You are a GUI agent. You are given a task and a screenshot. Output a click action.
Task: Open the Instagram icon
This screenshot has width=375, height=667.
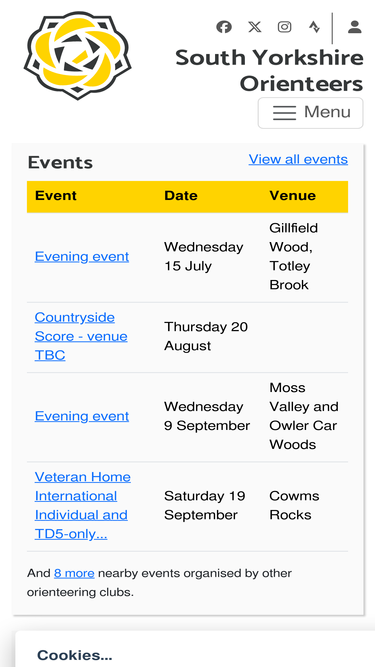[x=284, y=27]
